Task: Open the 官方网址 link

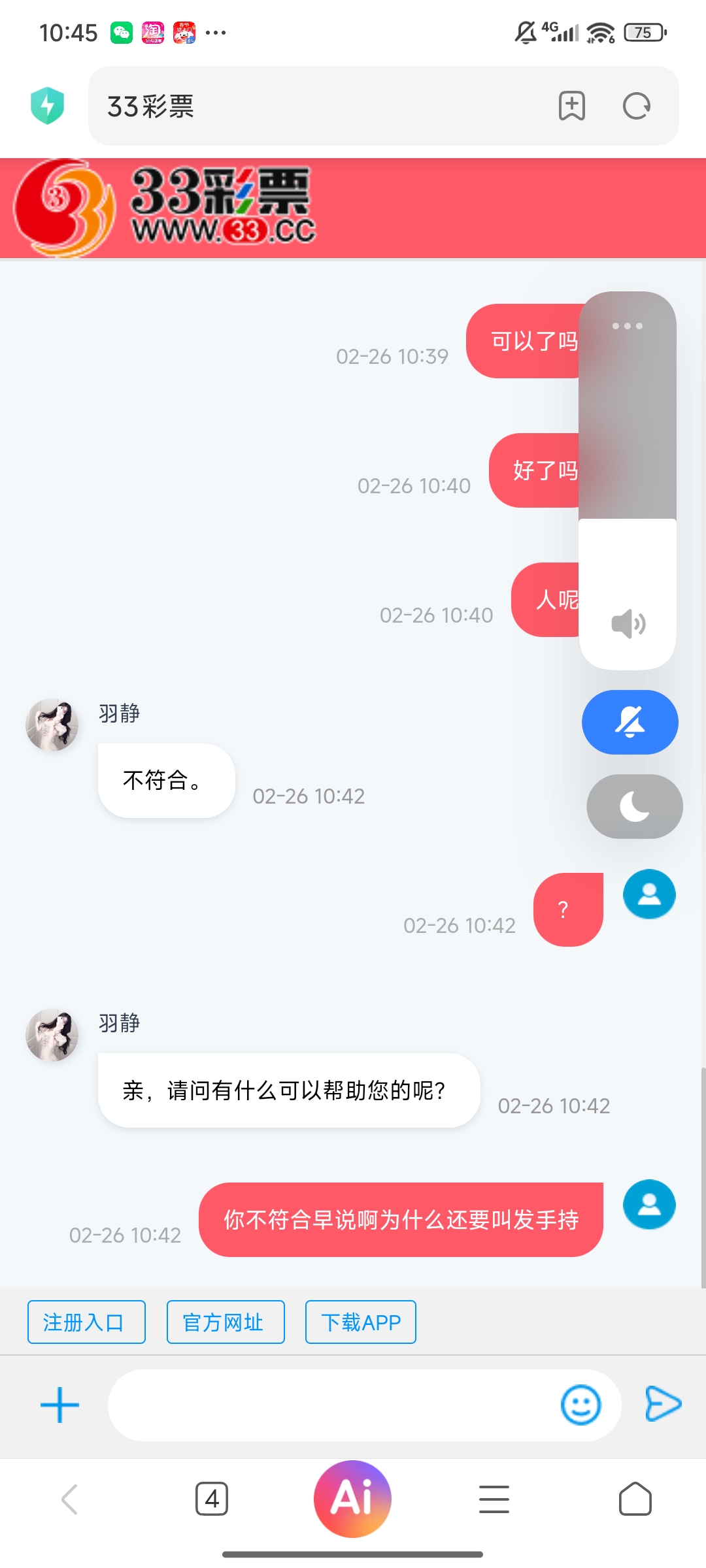Action: [x=225, y=1321]
